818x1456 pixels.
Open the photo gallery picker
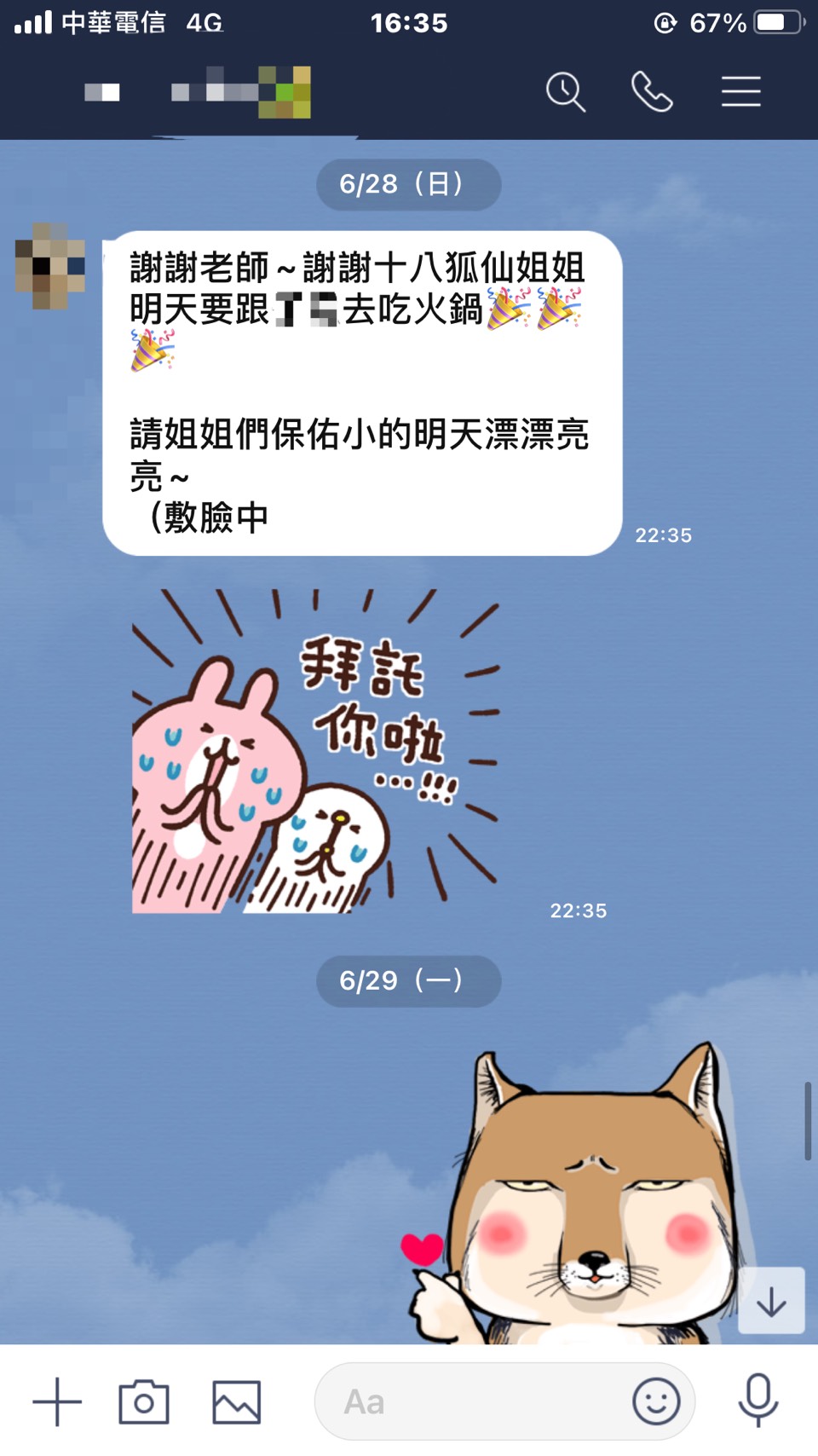click(236, 1401)
